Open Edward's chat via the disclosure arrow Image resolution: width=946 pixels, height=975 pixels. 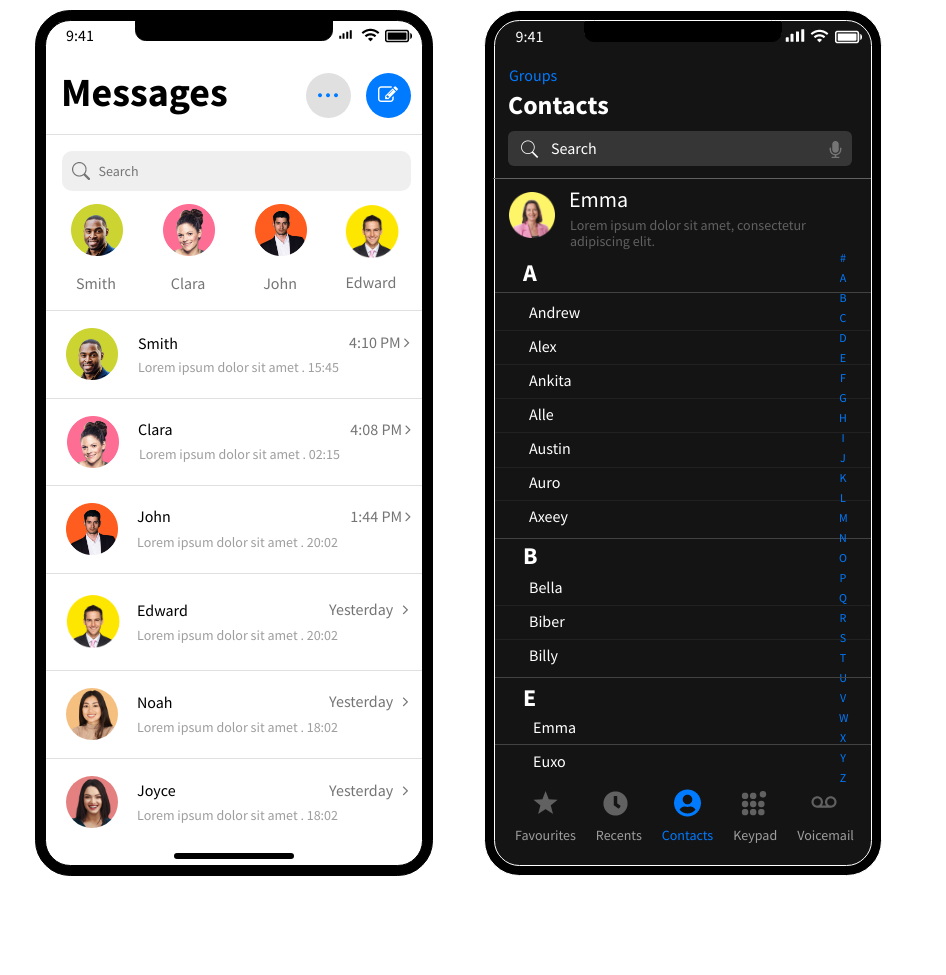coord(406,609)
